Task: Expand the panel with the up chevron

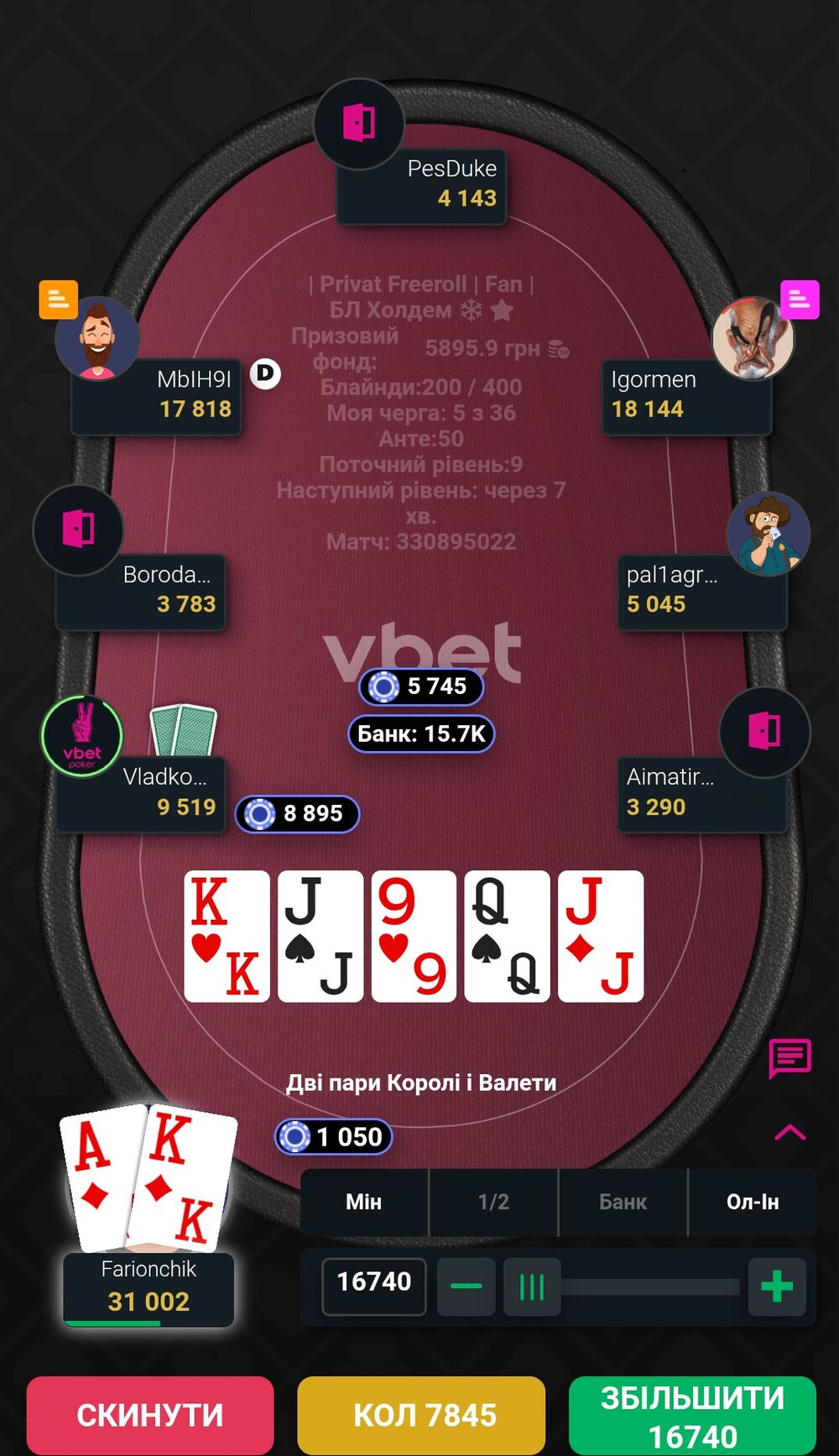Action: (789, 1133)
